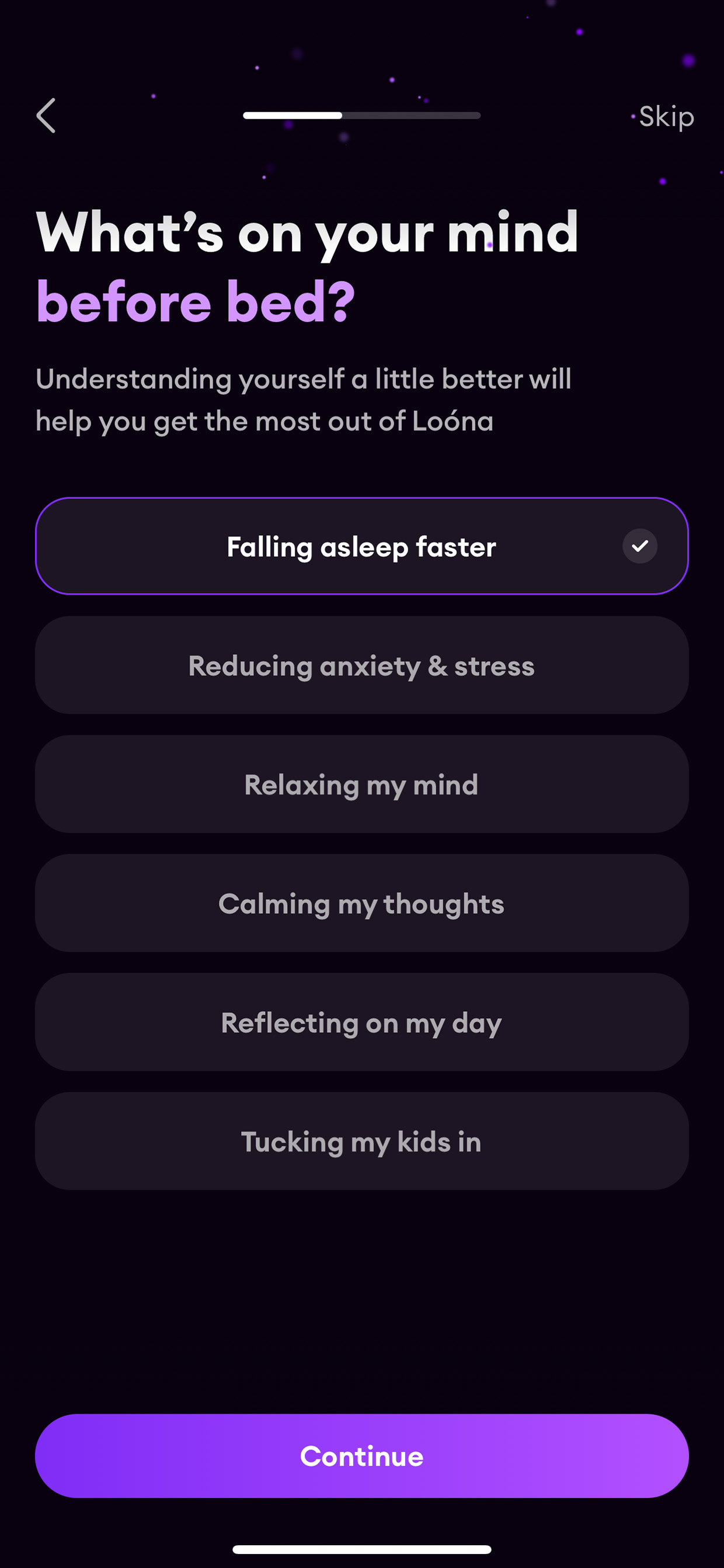Select Reflecting on my day

point(361,1022)
